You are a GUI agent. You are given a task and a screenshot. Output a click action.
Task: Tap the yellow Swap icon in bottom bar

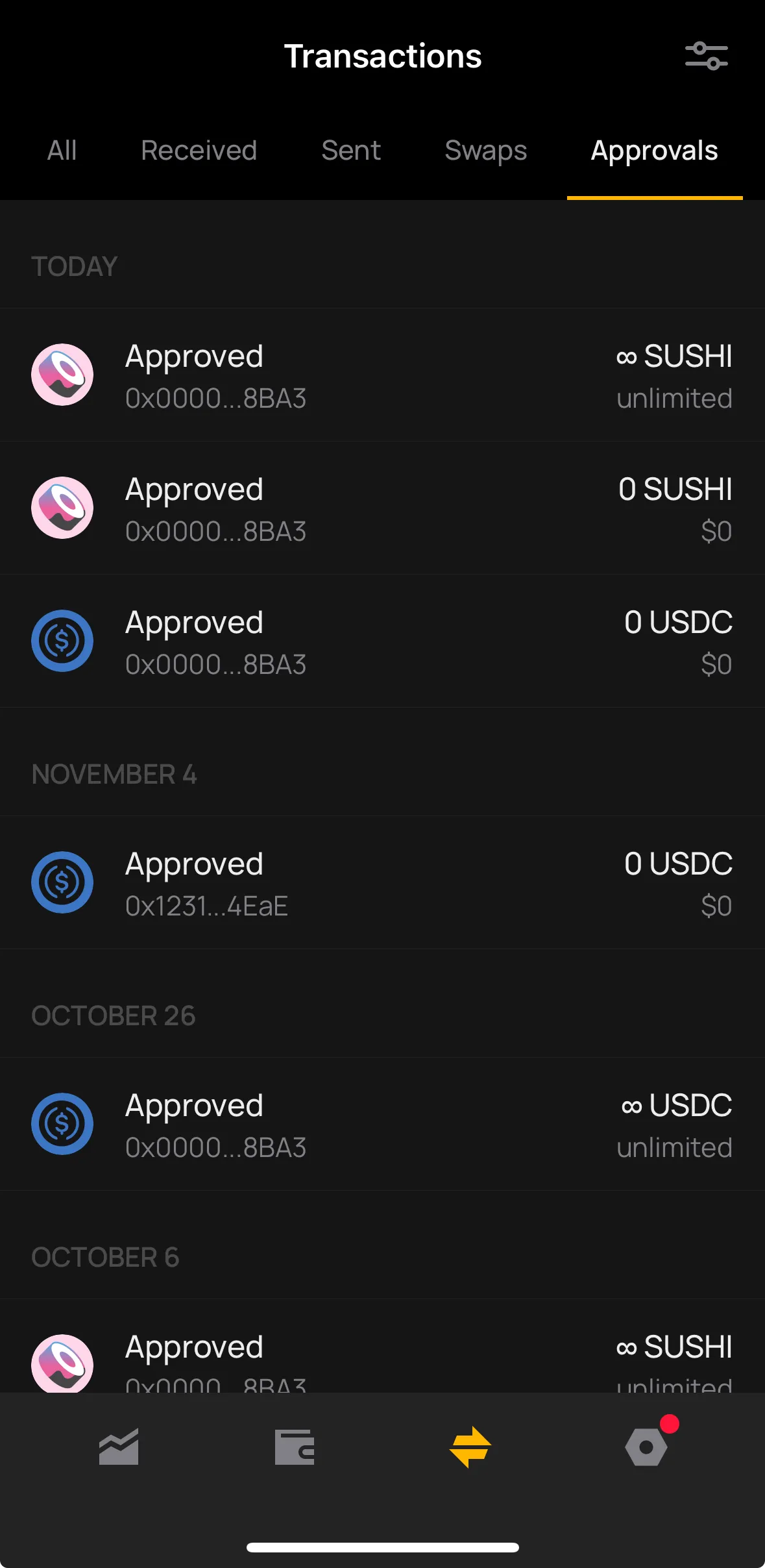[470, 1447]
